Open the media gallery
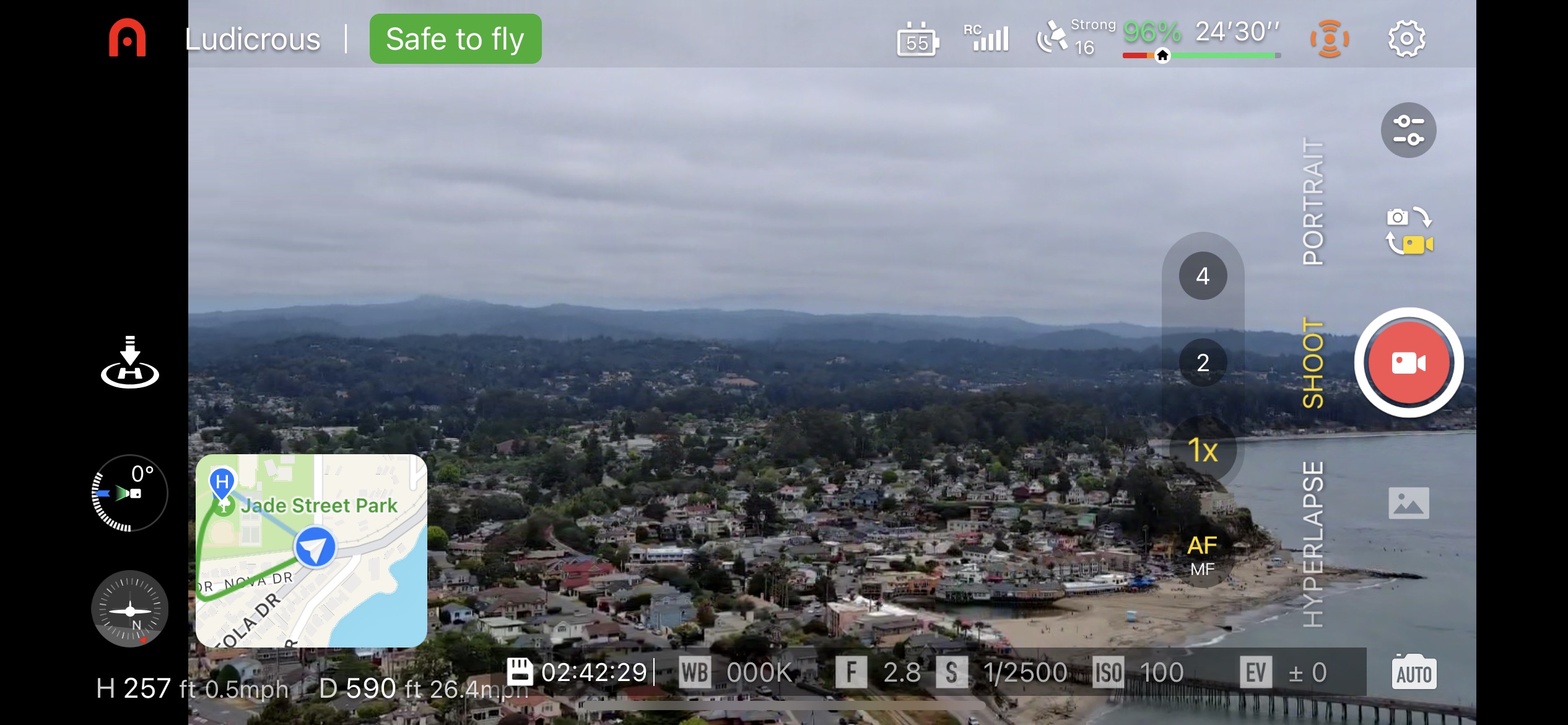1568x725 pixels. (1408, 503)
